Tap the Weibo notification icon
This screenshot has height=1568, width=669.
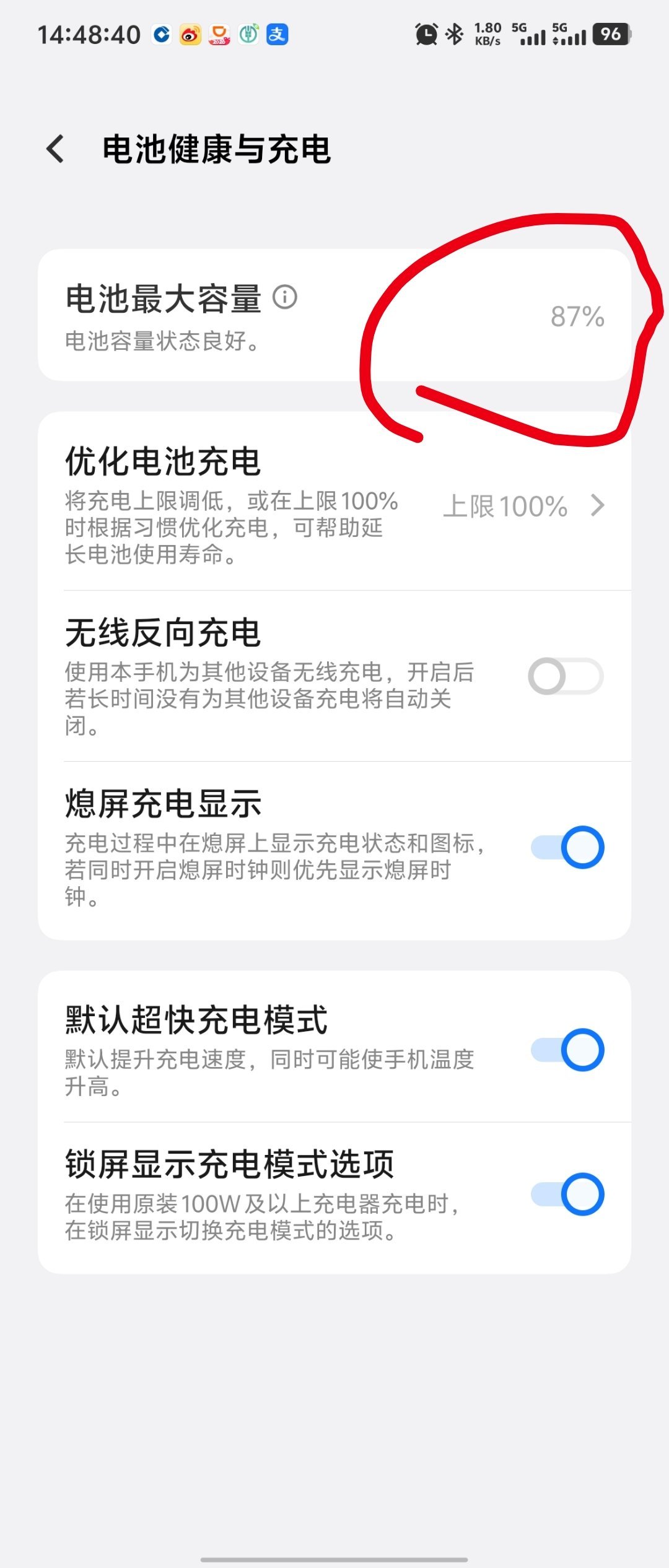(x=190, y=34)
